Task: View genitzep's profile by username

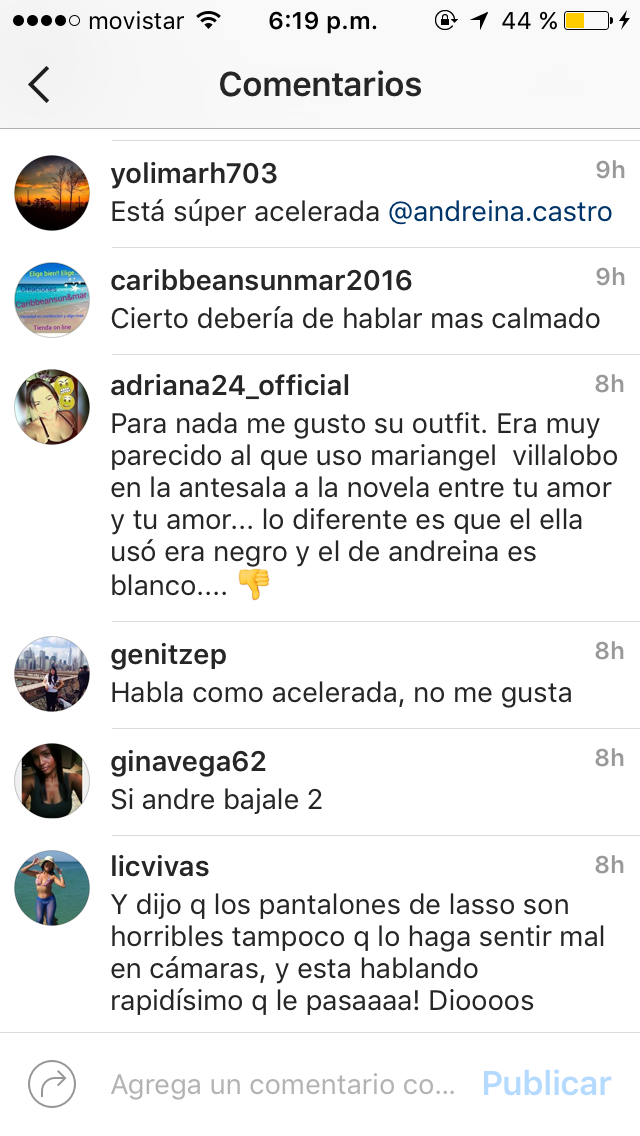Action: coord(169,654)
